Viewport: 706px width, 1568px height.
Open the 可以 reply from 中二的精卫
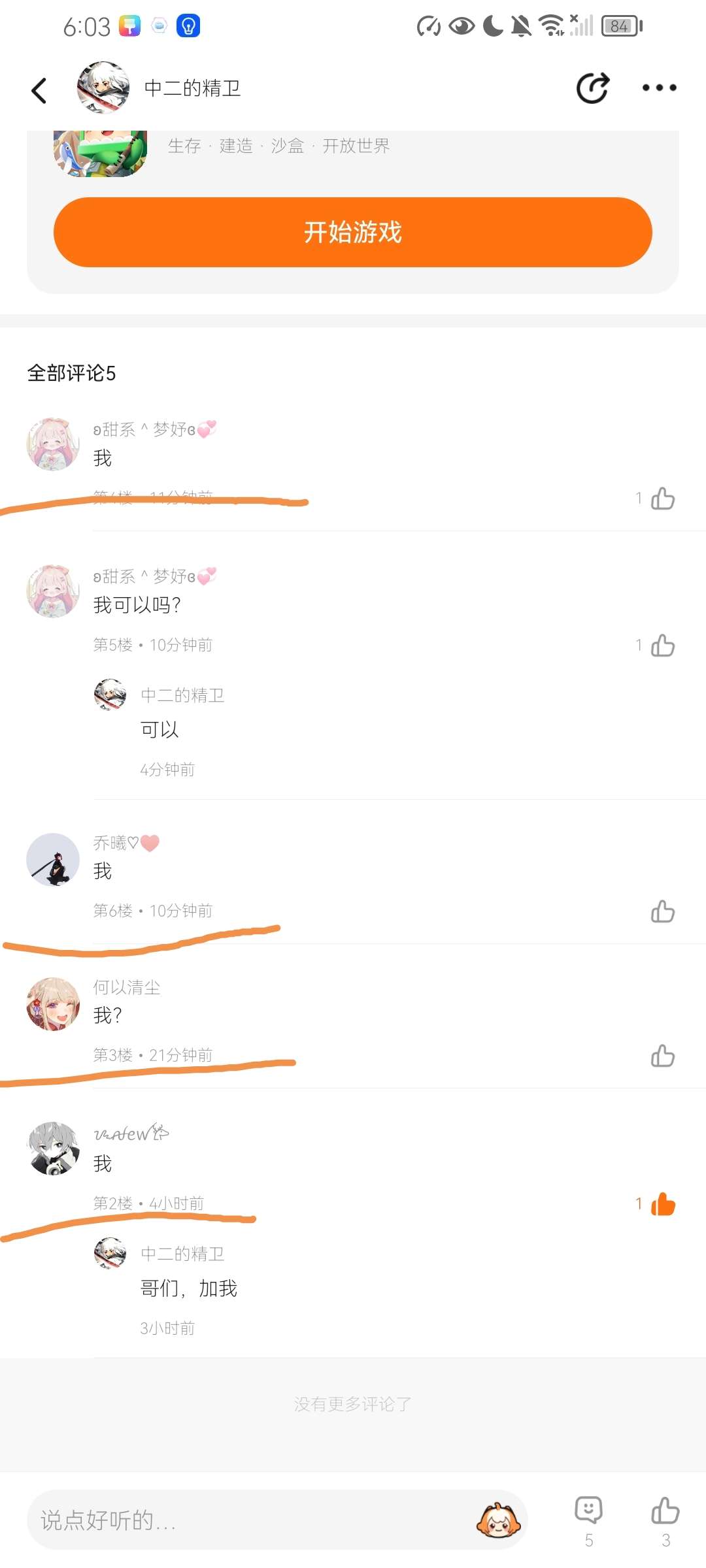pos(160,729)
